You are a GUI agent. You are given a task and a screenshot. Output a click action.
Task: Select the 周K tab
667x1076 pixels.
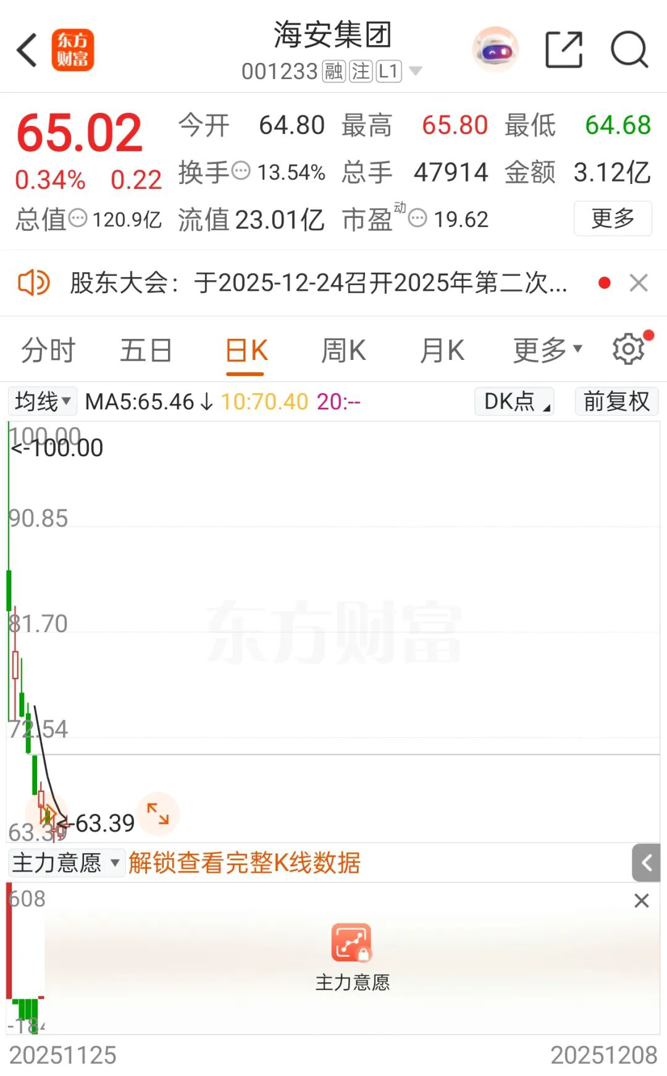click(x=343, y=350)
